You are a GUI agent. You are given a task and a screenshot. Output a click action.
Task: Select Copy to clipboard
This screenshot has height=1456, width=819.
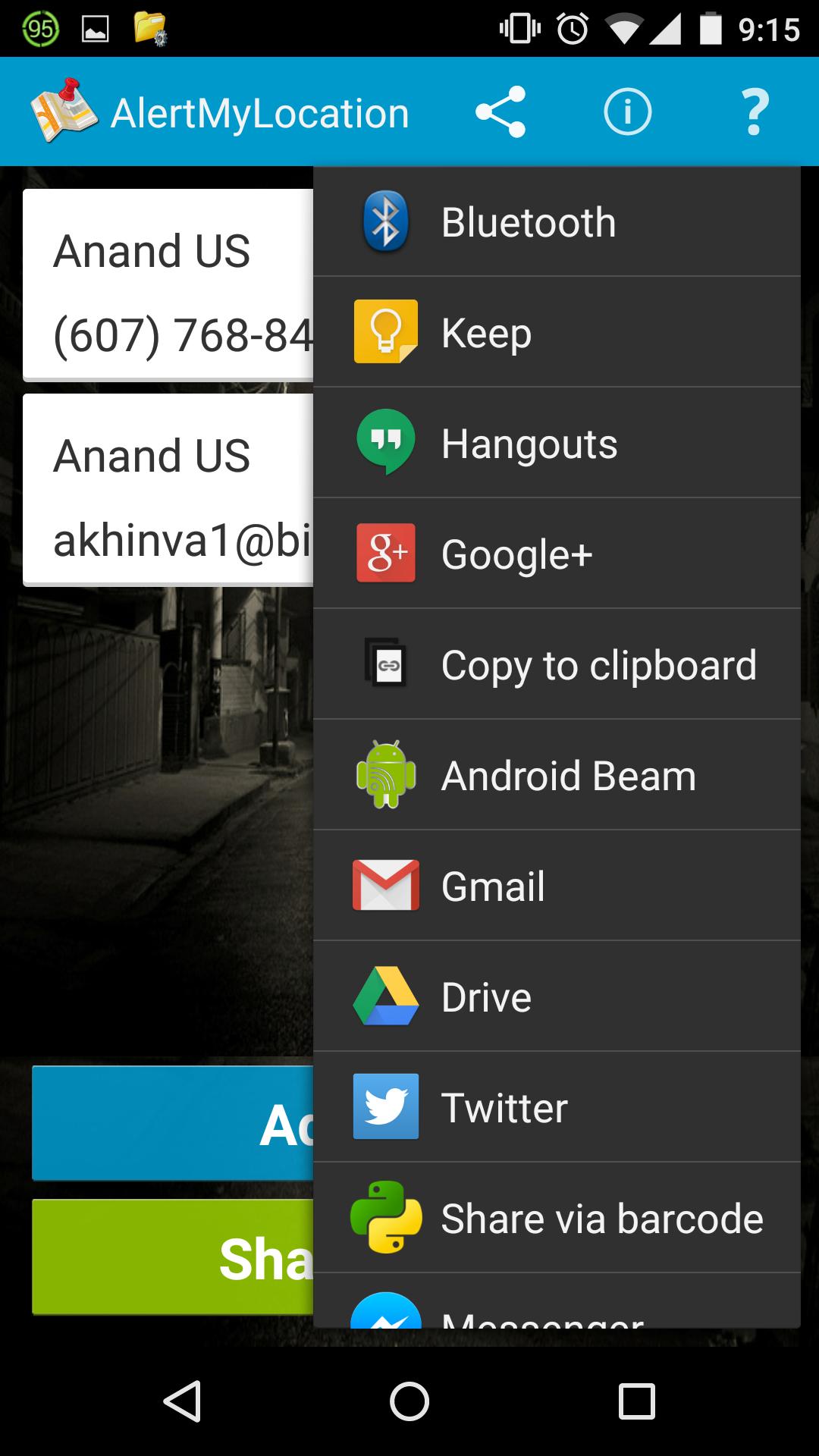point(557,664)
